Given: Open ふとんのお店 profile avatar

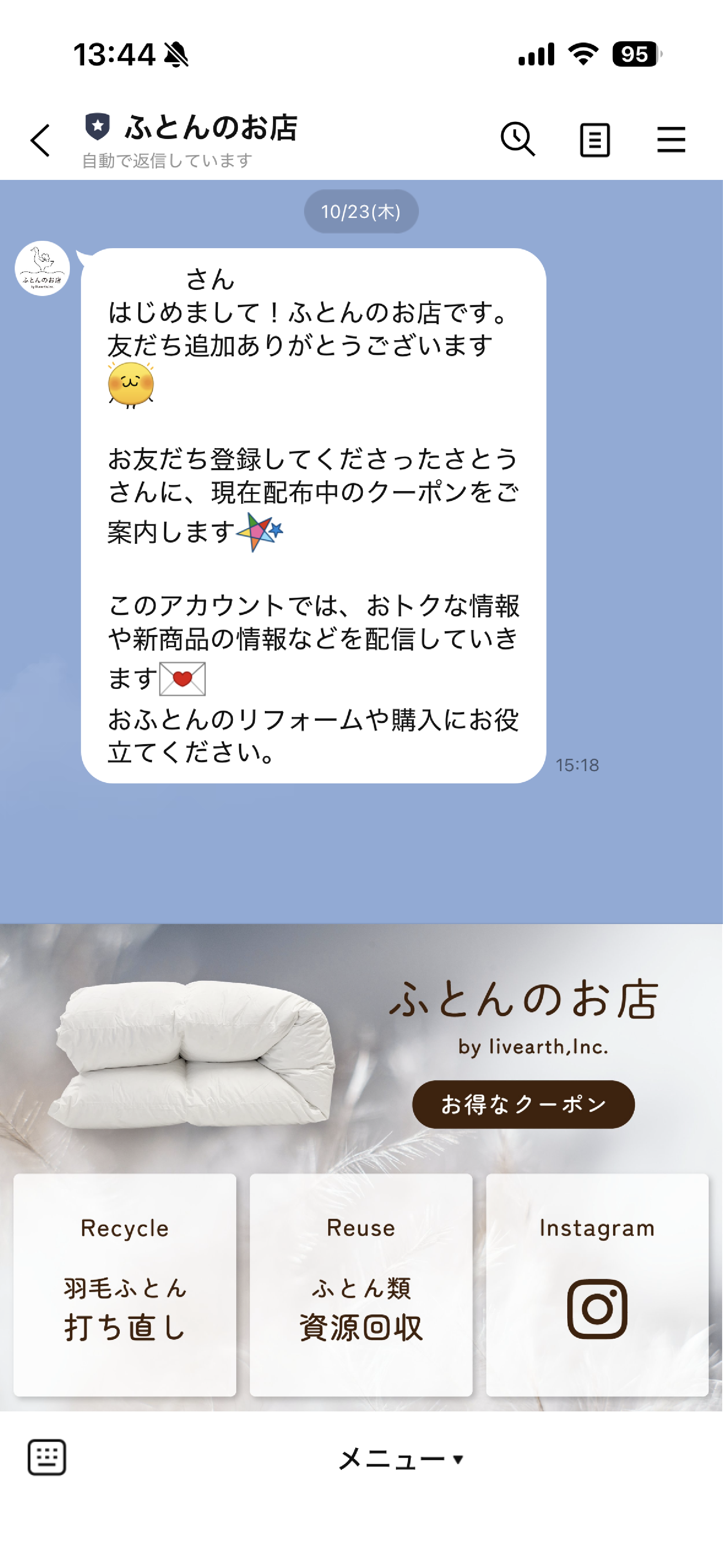Looking at the screenshot, I should pos(42,269).
